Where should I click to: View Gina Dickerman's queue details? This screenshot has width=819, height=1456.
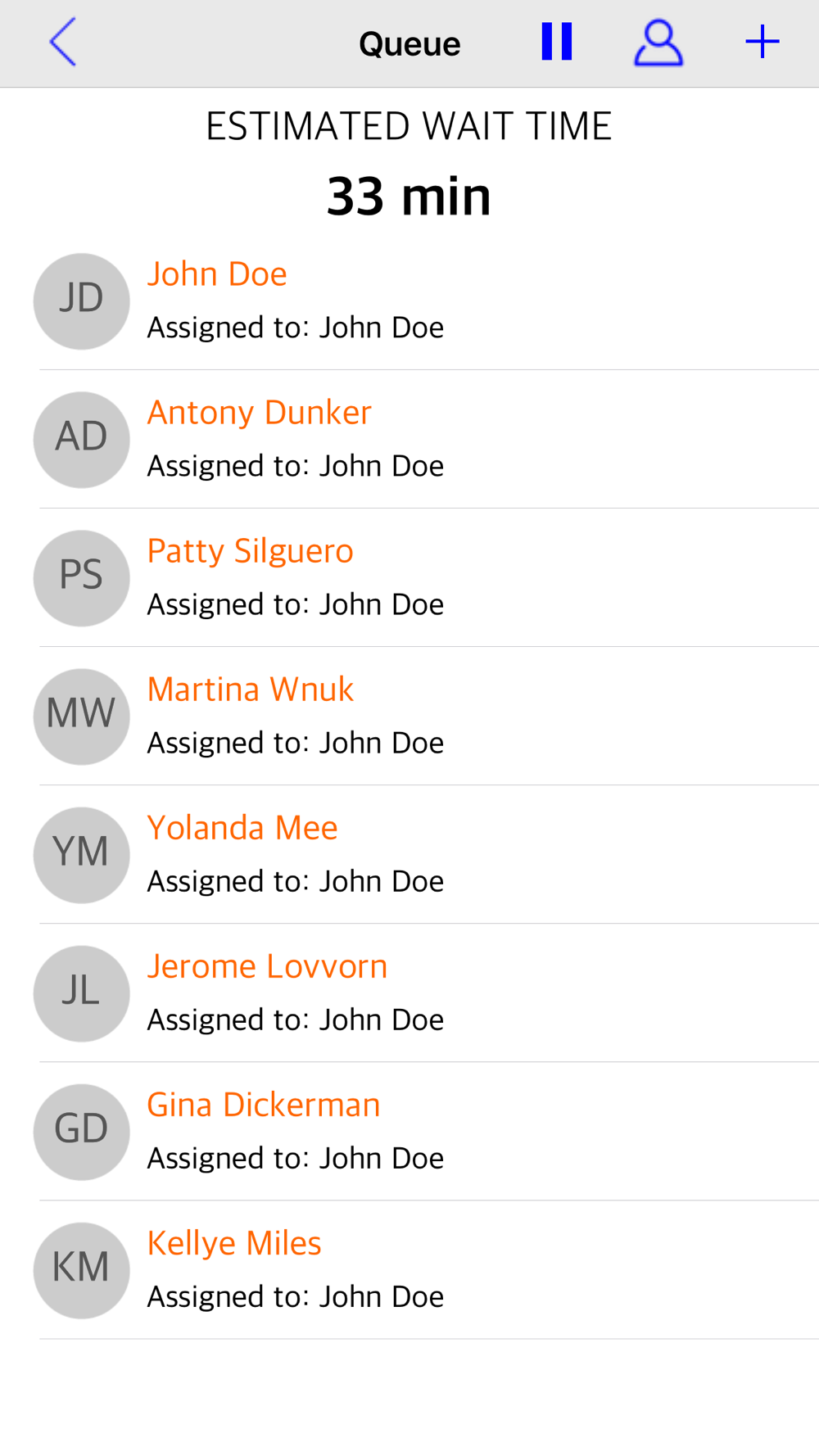(409, 1132)
